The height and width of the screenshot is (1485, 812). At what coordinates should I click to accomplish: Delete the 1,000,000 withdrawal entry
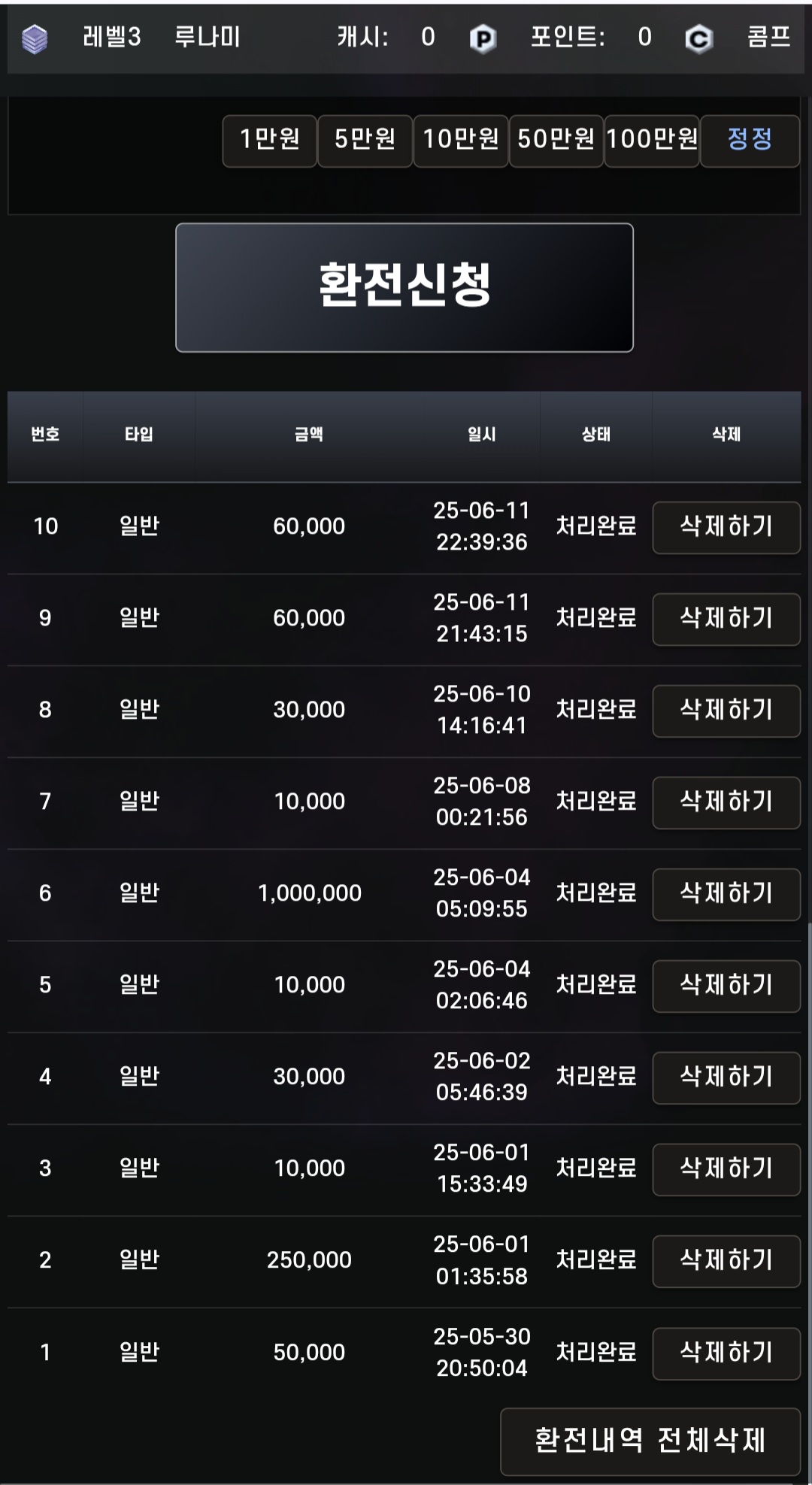click(726, 894)
